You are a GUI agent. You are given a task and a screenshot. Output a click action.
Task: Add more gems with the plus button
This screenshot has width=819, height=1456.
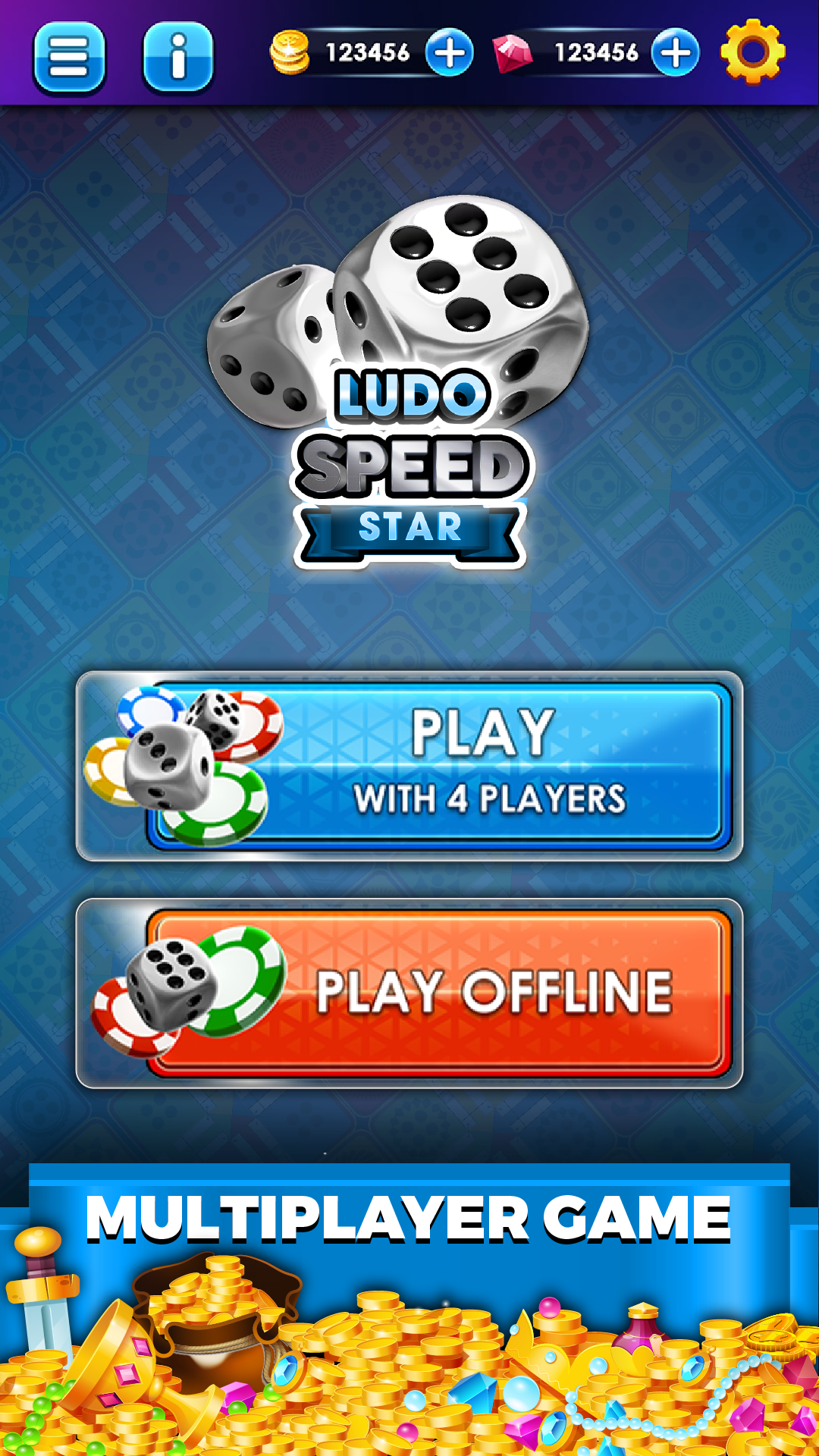pyautogui.click(x=675, y=53)
